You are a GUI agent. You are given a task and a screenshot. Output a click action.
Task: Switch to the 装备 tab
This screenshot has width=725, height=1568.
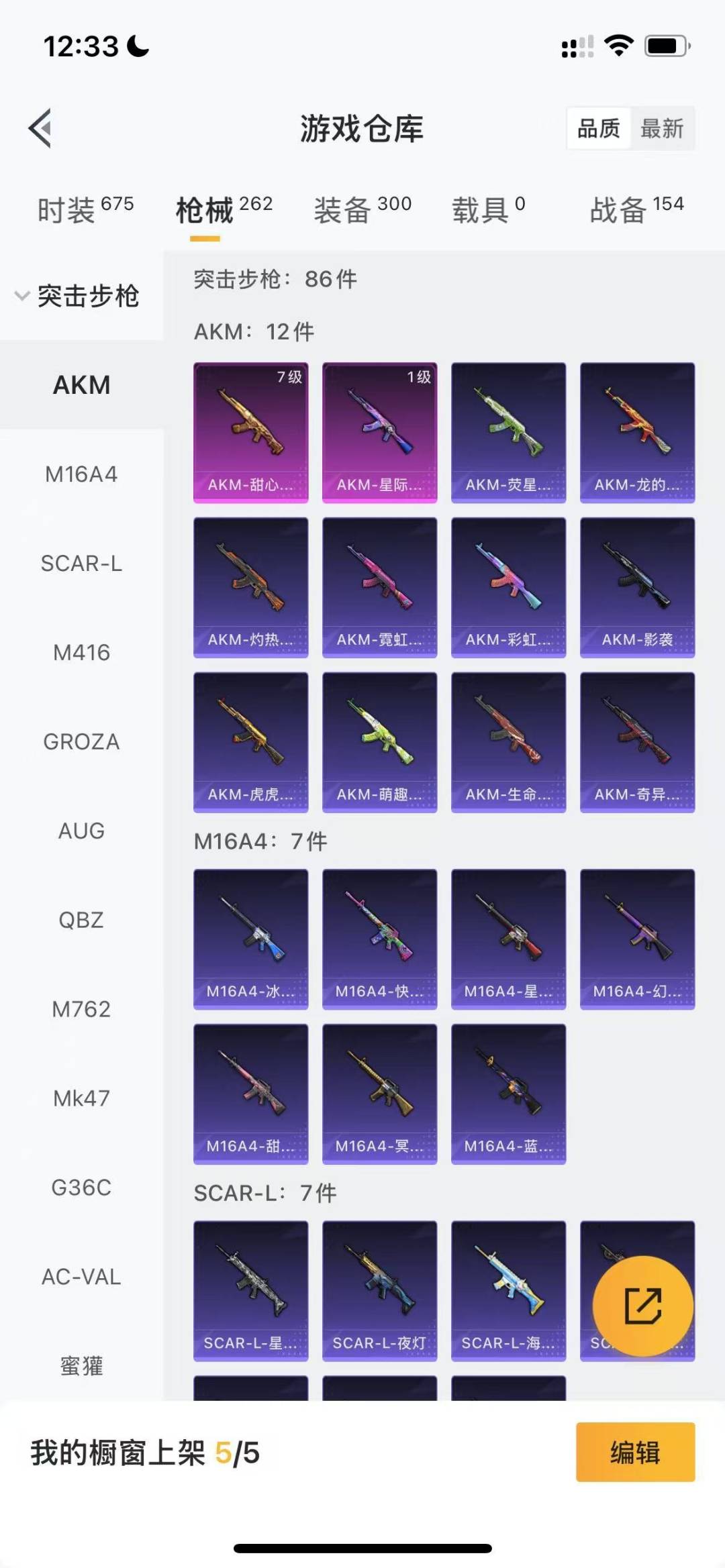pos(362,209)
